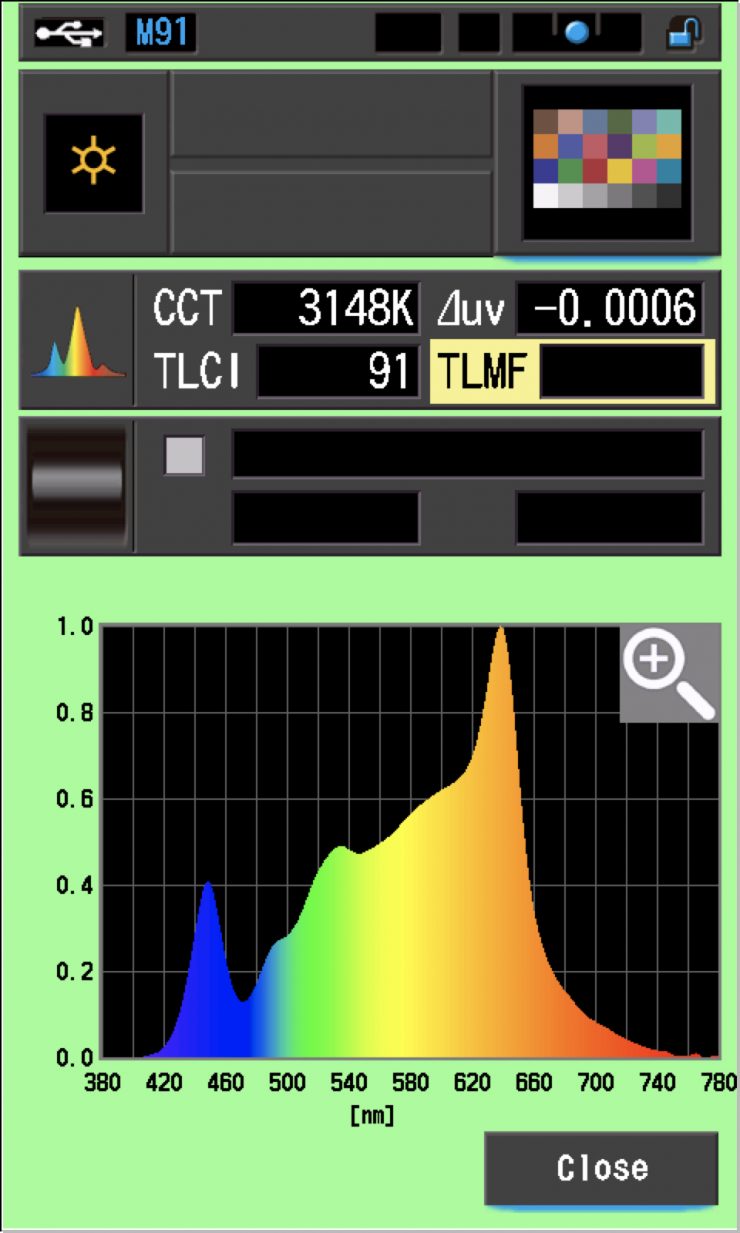Open the spectrum display mode icon
Screen dimensions: 740x1233
click(x=77, y=343)
